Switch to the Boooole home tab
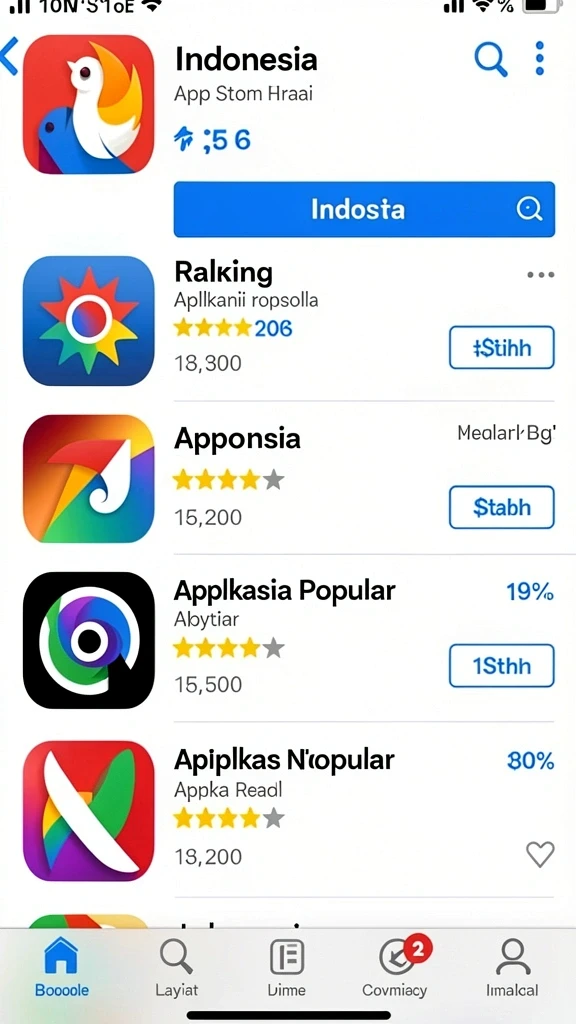 tap(61, 967)
